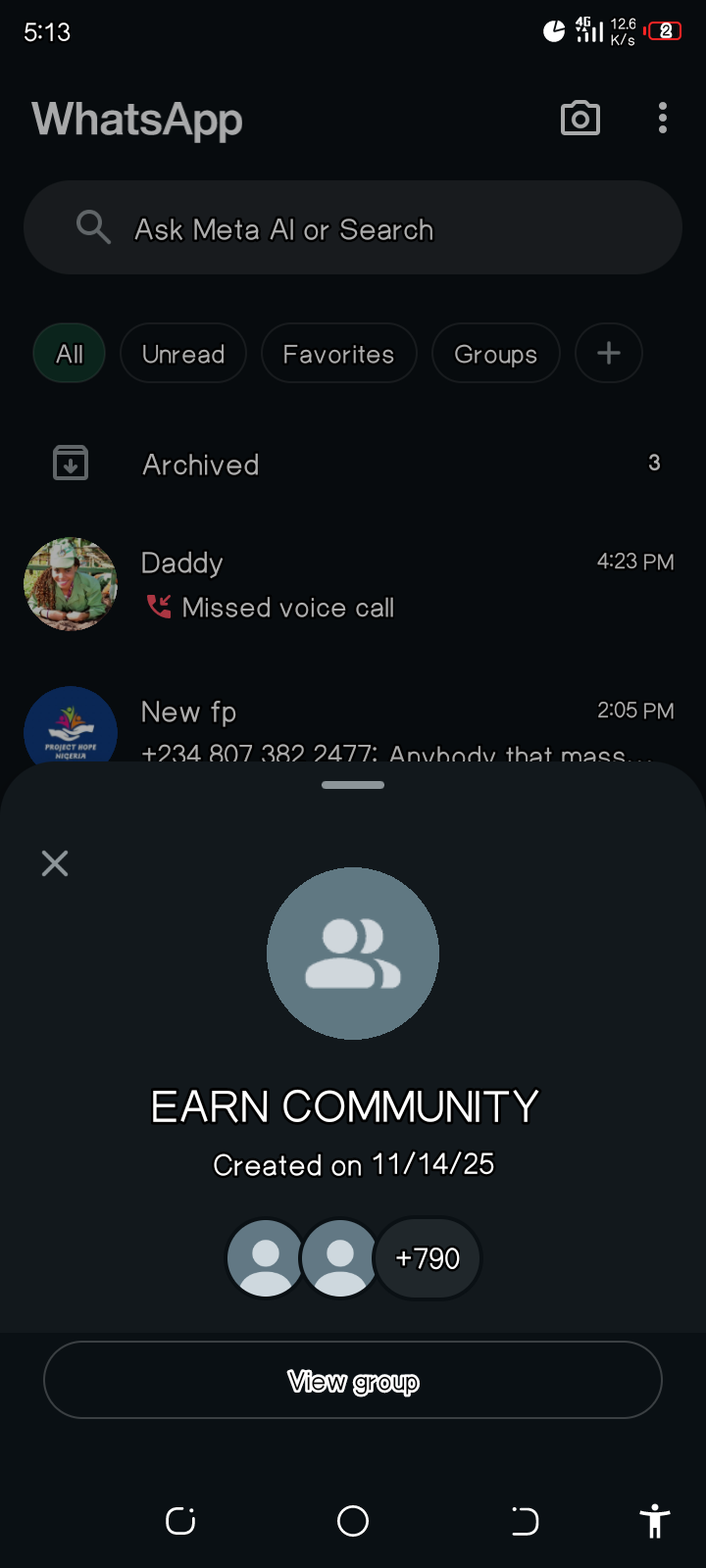Tap the View group button

pyautogui.click(x=353, y=1380)
